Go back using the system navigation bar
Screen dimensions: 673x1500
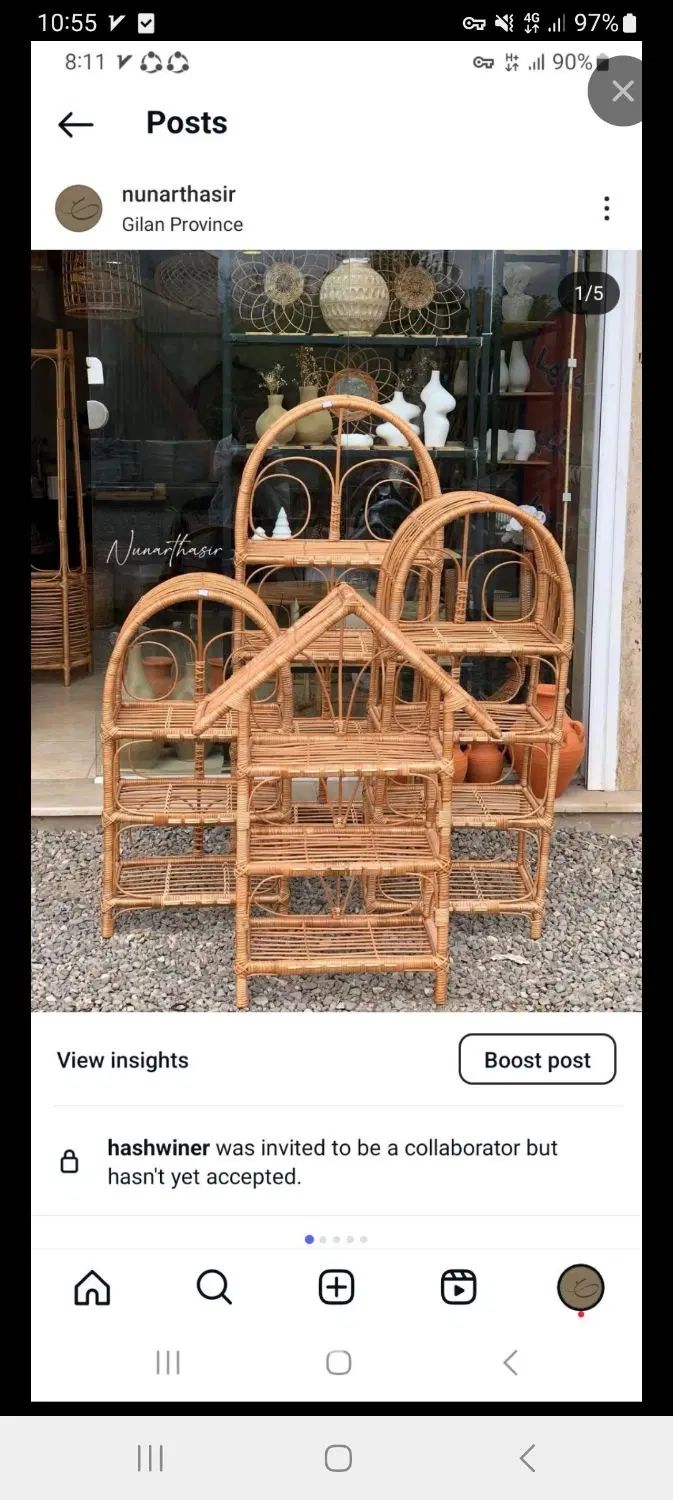point(527,1458)
